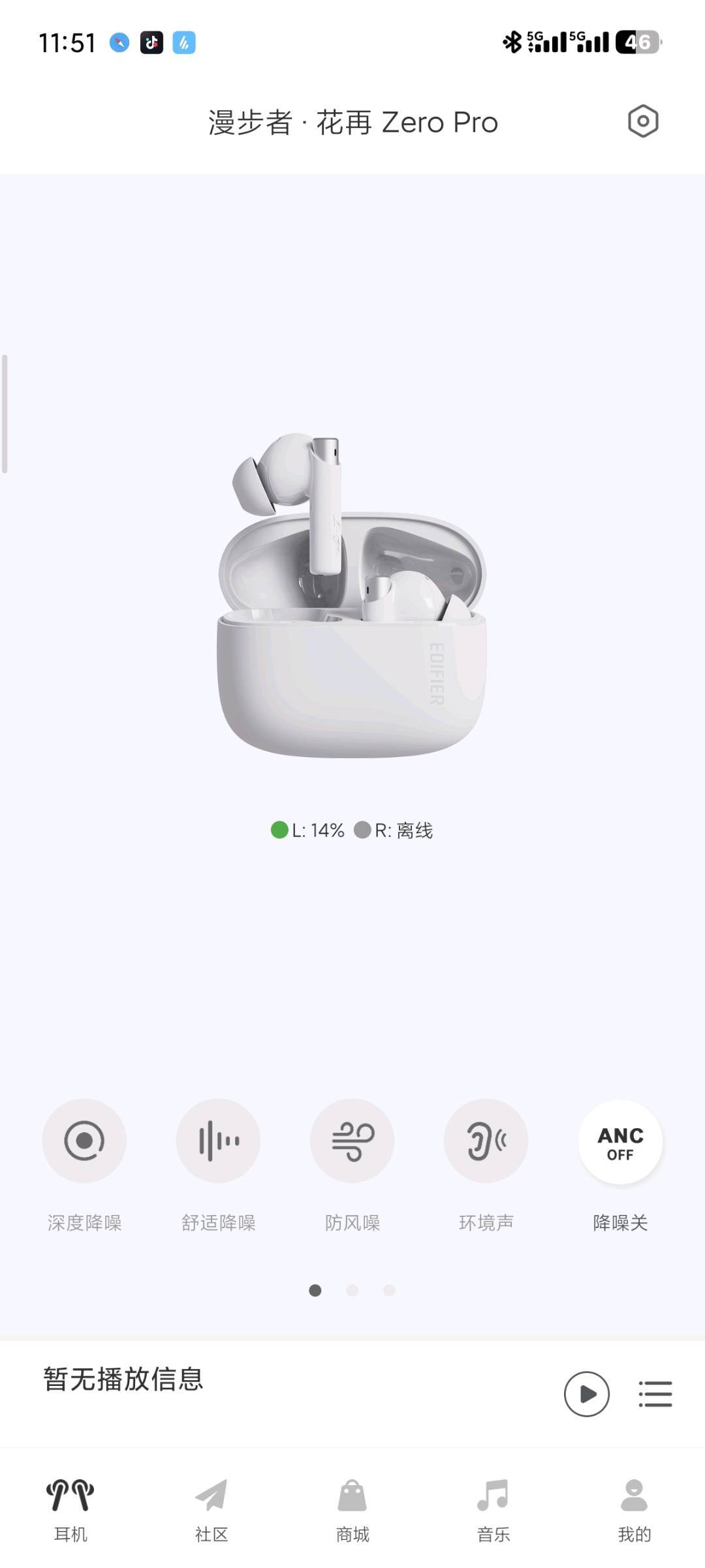Switch to 环境声 ambient sound mode
Screen dimensions: 705x1568
486,1140
